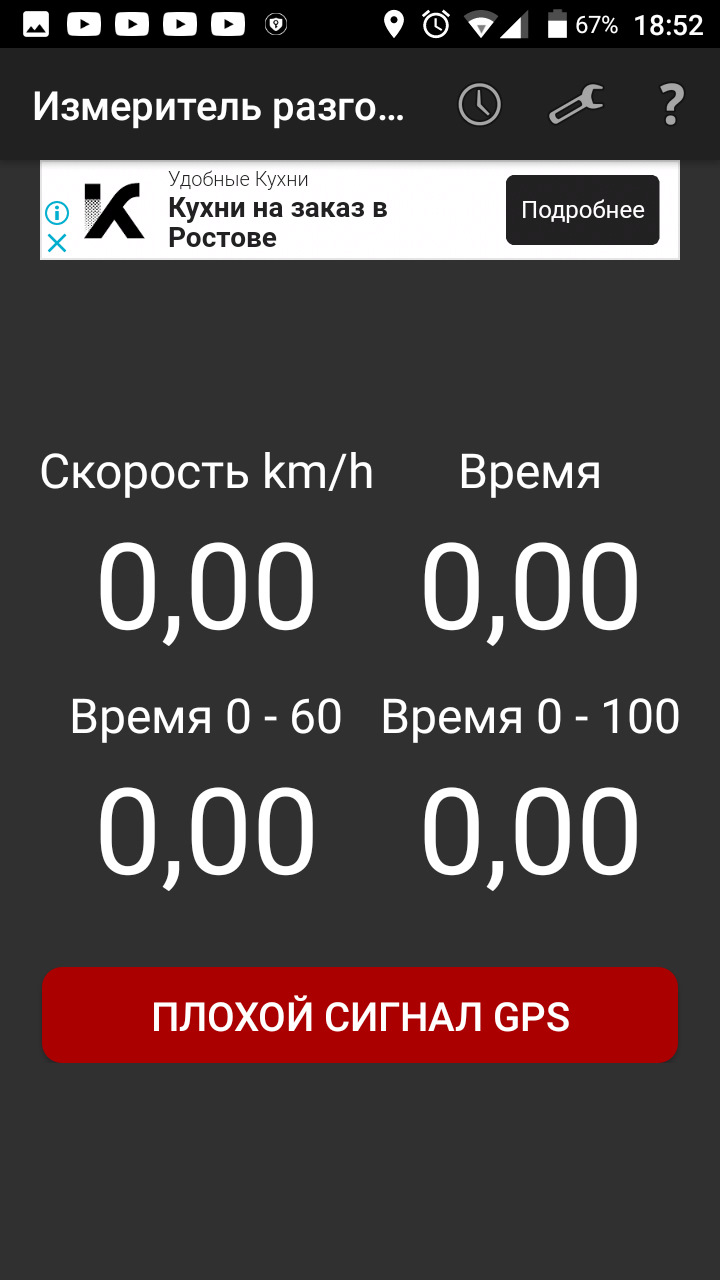This screenshot has width=720, height=1280.
Task: Open settings via the wrench icon
Action: point(576,105)
